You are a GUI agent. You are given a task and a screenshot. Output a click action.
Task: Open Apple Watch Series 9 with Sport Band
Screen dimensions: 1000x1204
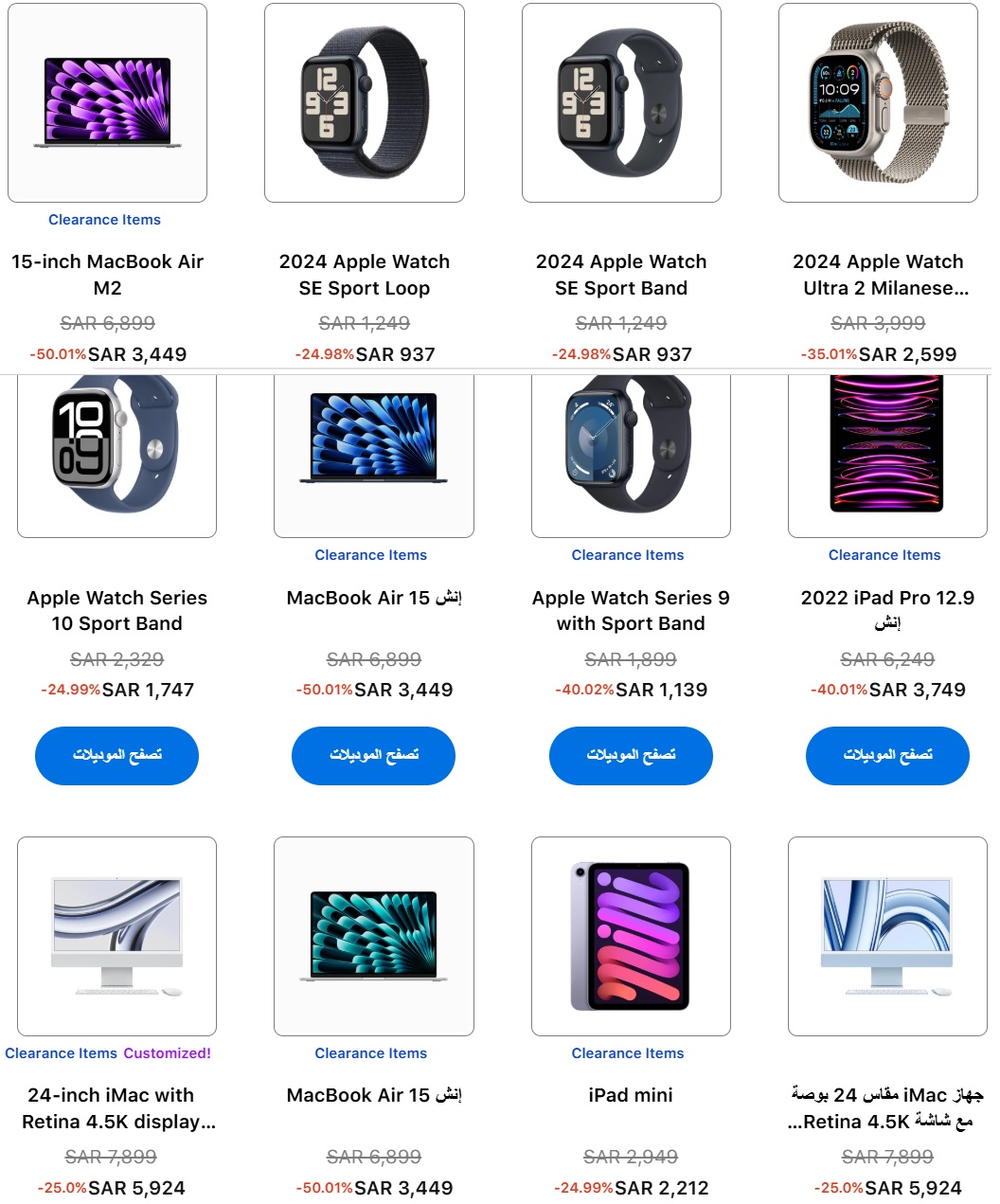click(631, 610)
